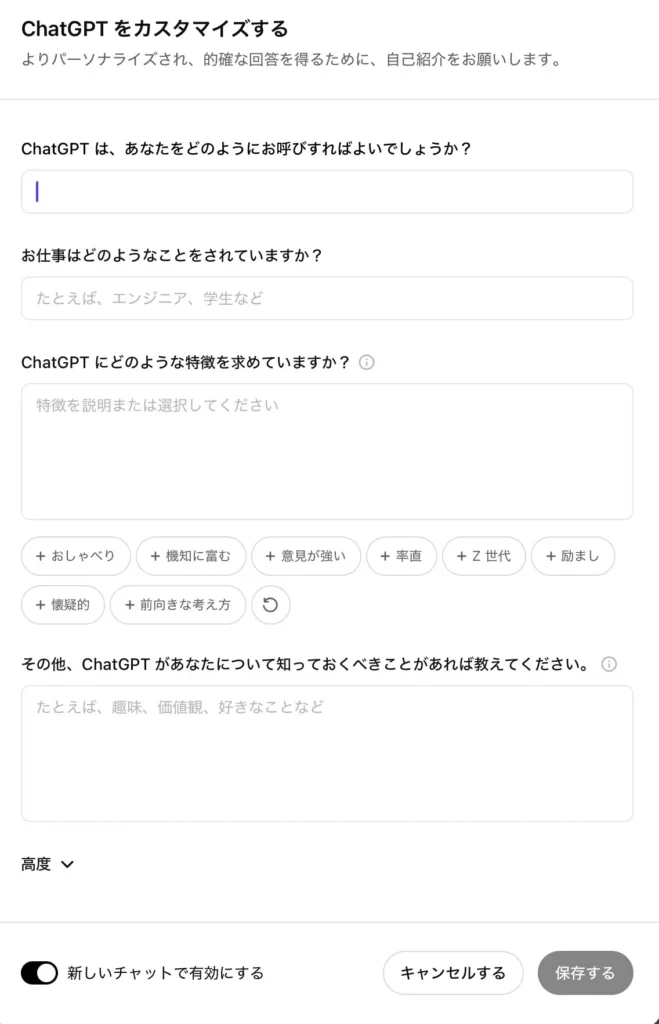Image resolution: width=659 pixels, height=1024 pixels.
Task: Focus the name input field
Action: coord(326,191)
